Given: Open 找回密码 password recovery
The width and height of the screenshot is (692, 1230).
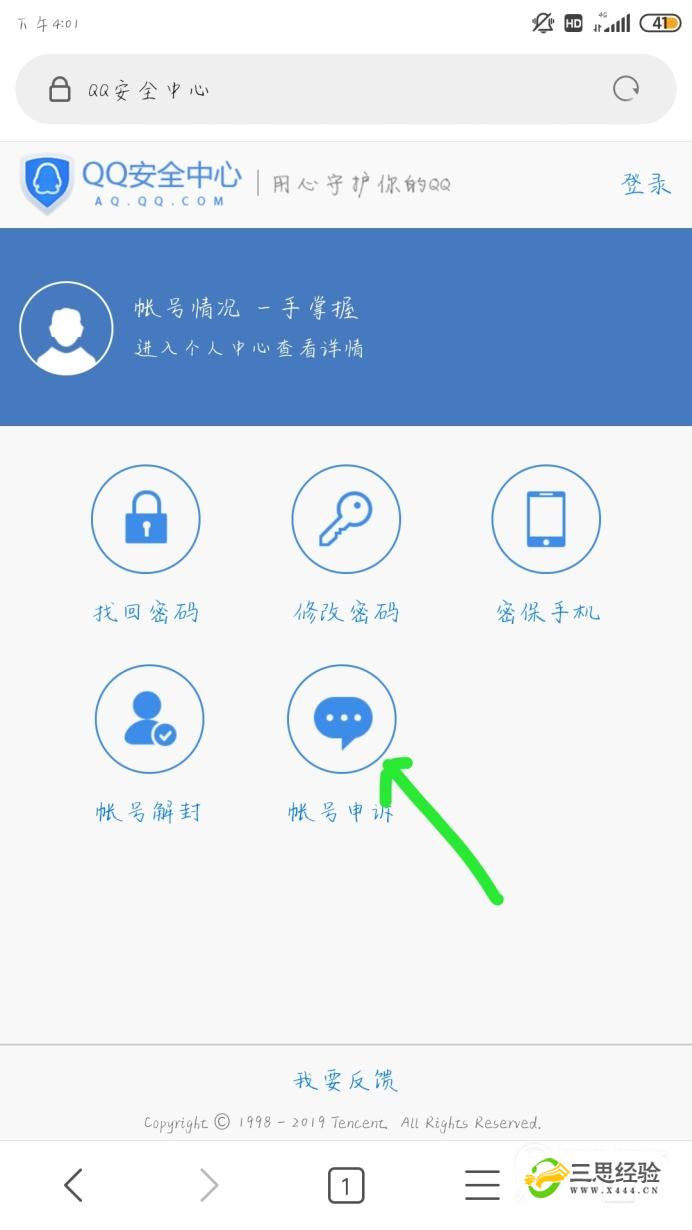Looking at the screenshot, I should tap(146, 520).
